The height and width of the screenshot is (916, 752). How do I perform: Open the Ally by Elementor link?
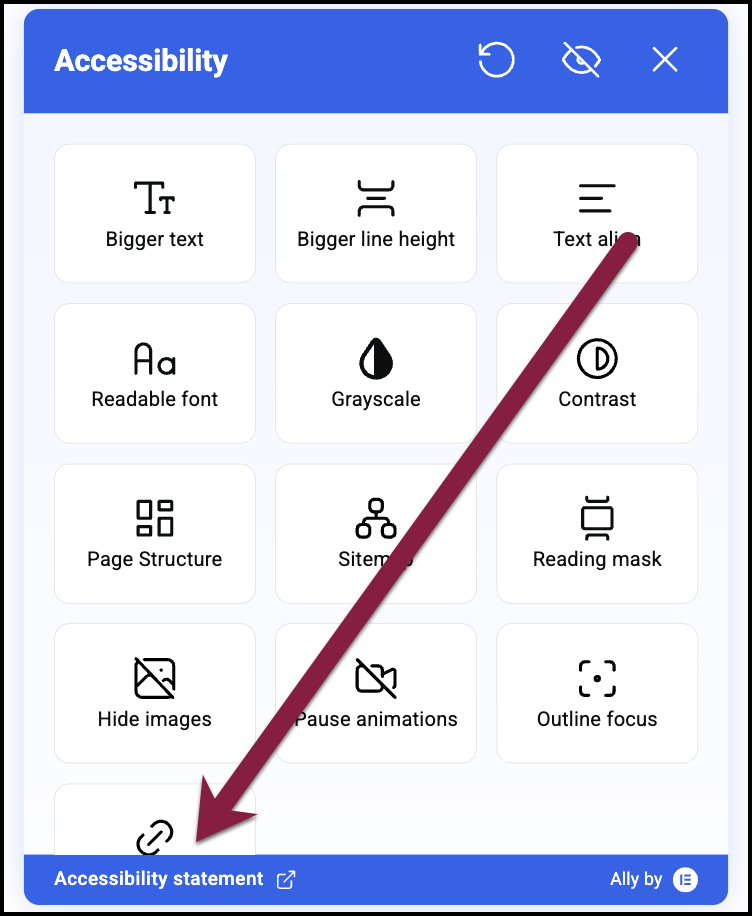[653, 879]
